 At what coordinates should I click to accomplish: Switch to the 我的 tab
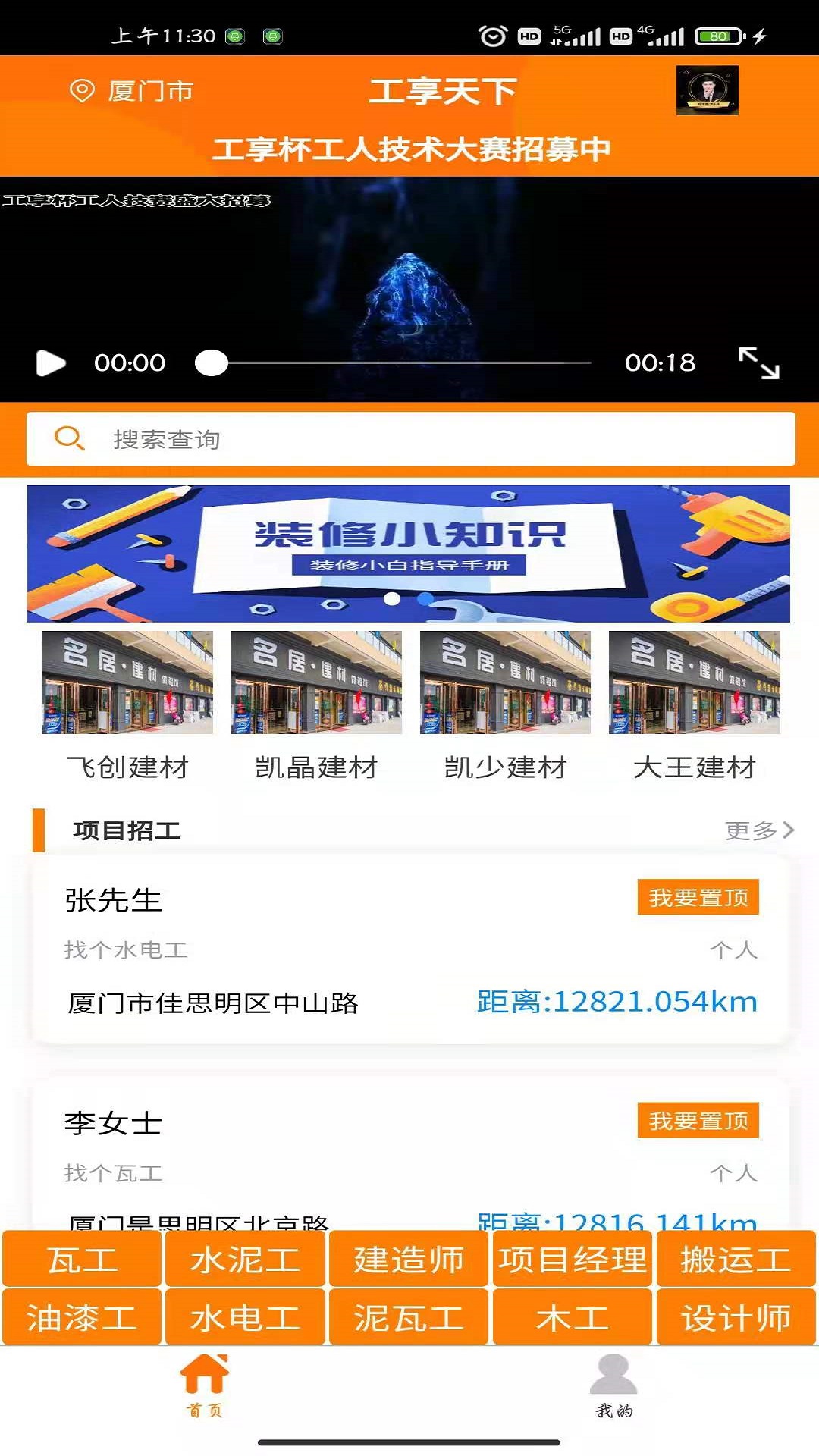613,1385
